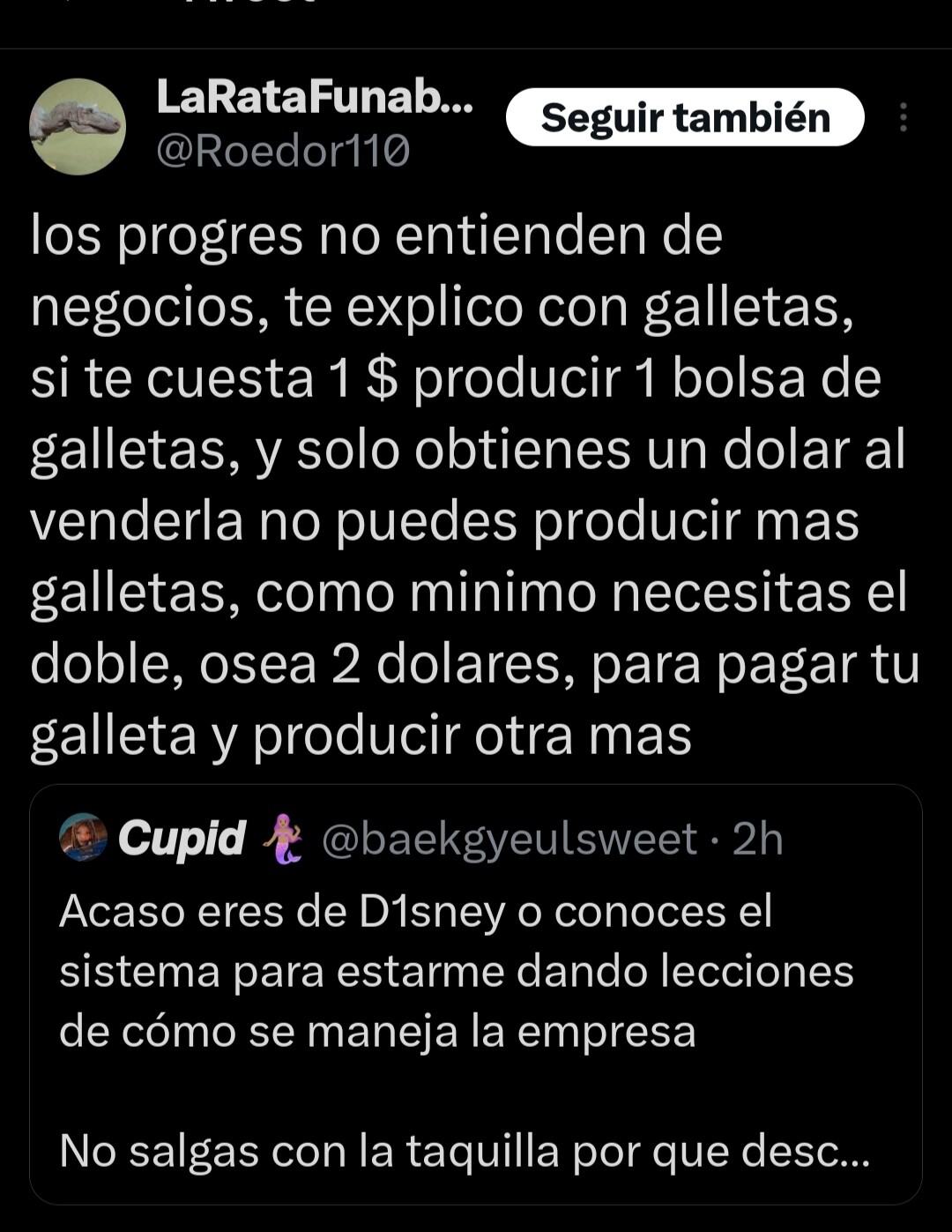Open LaRataFunab profile picture
Screen dimensions: 952x1232
click(78, 126)
